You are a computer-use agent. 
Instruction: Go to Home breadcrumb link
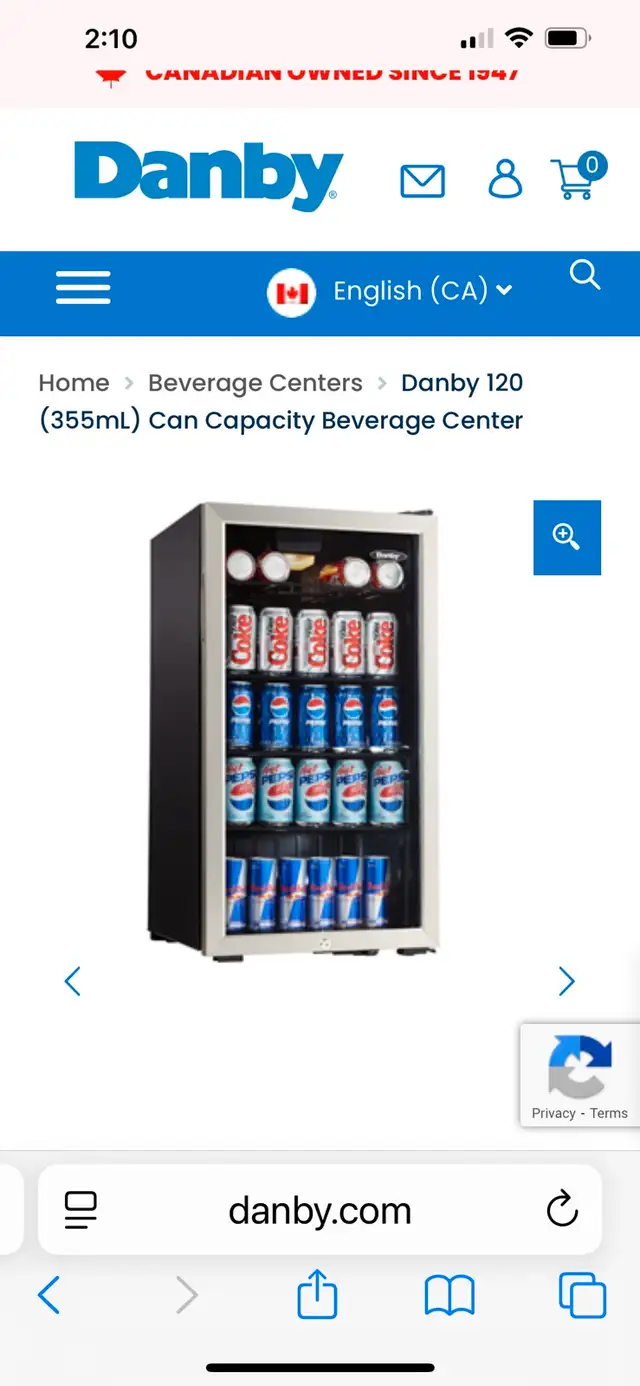click(x=74, y=383)
